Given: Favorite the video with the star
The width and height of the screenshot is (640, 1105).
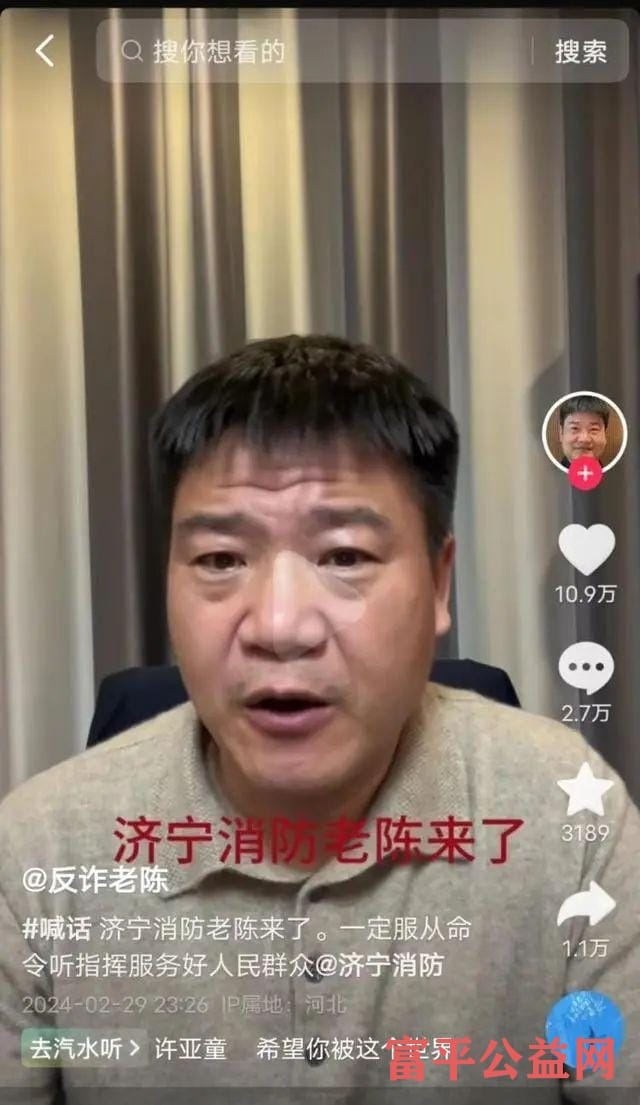Looking at the screenshot, I should pyautogui.click(x=586, y=790).
